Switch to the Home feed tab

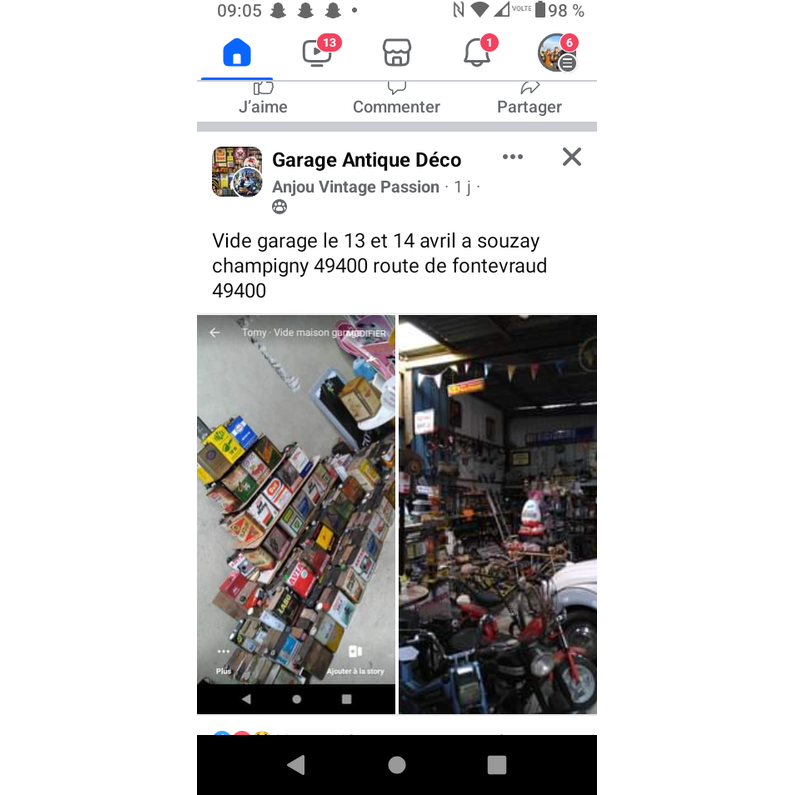[237, 53]
